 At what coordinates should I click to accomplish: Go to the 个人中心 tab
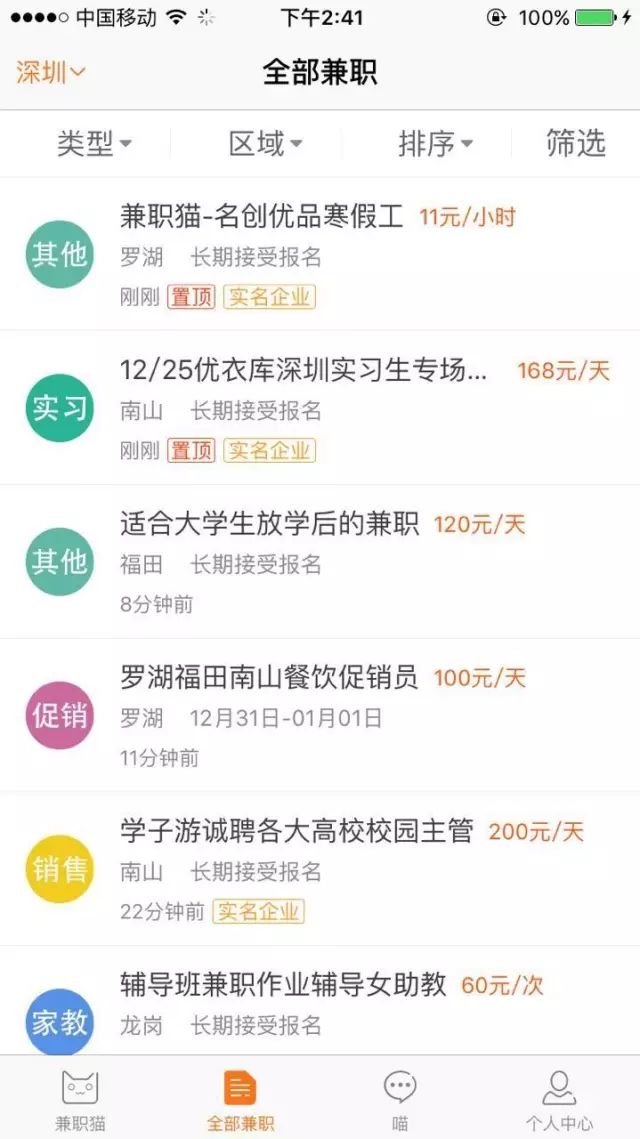[559, 1098]
